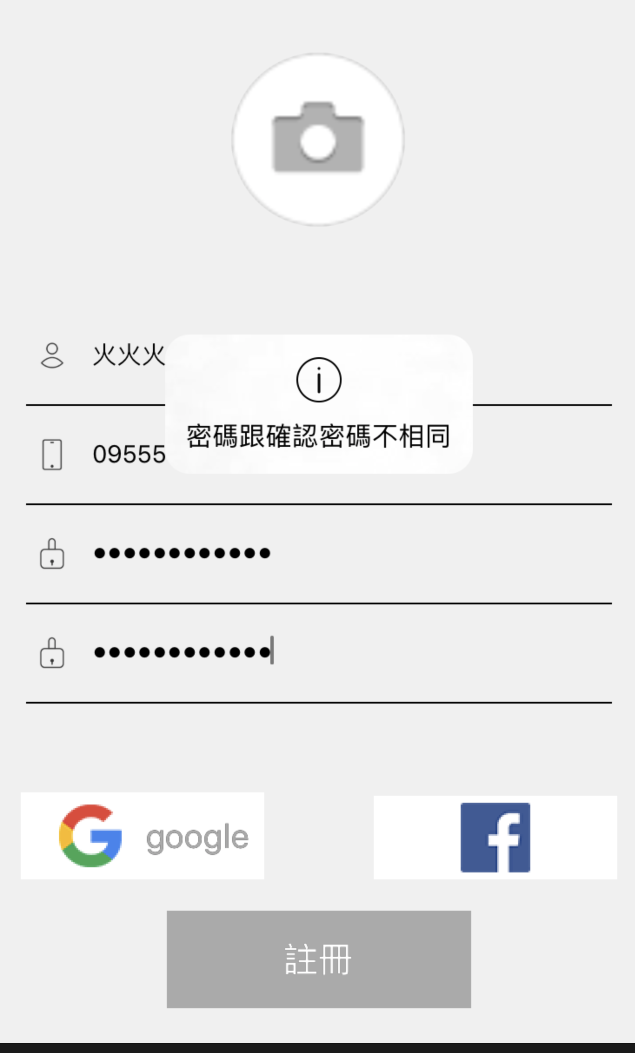Screen dimensions: 635x1053
Task: Tap the 註冊 register button
Action: (318, 959)
